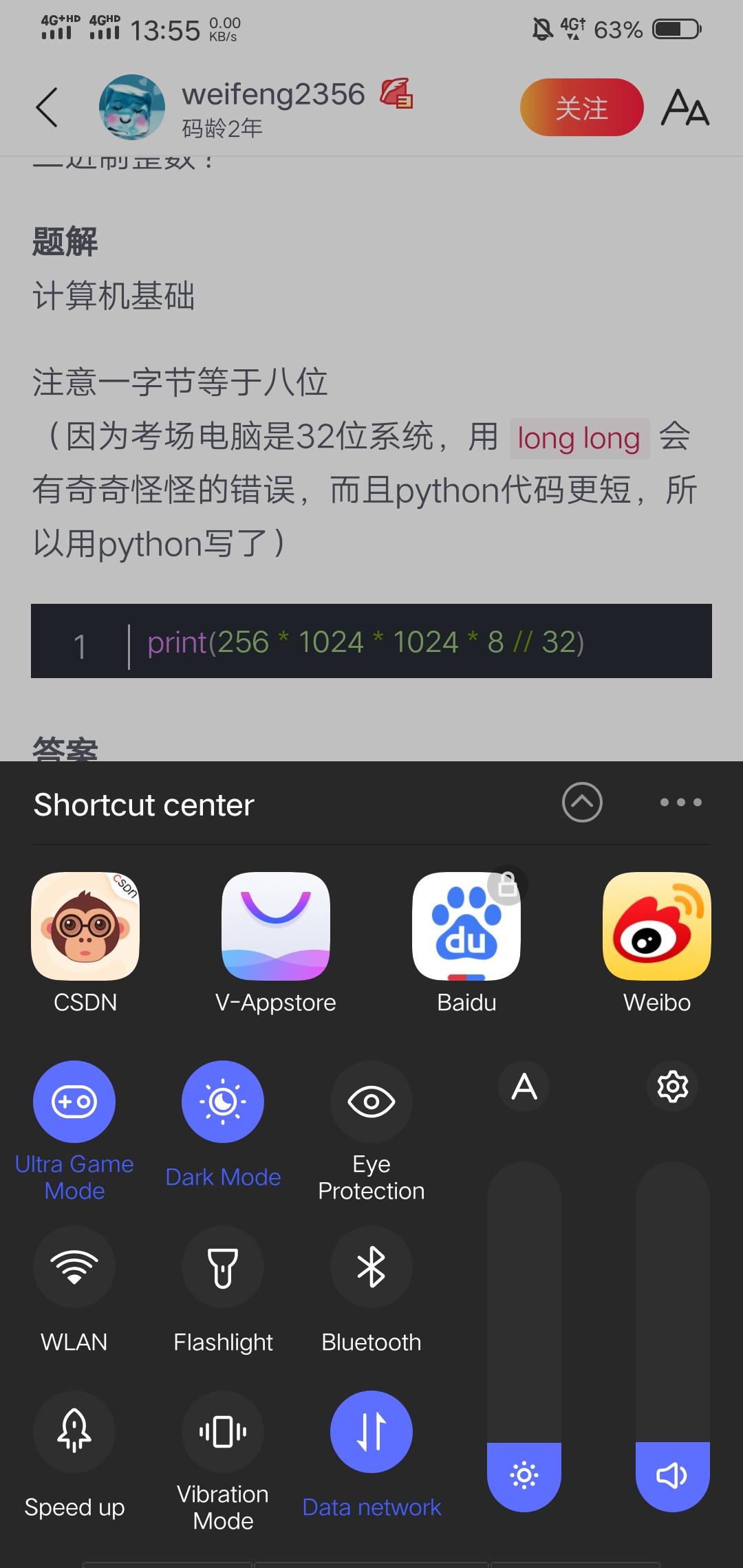Disable Dark Mode
This screenshot has width=743, height=1568.
pyautogui.click(x=223, y=1102)
